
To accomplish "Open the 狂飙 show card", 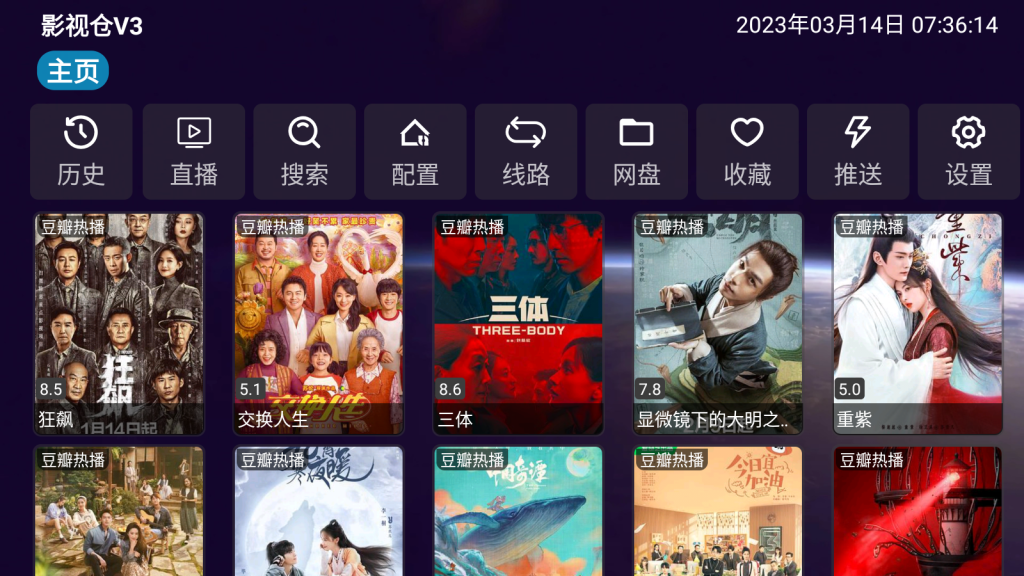I will (x=119, y=323).
